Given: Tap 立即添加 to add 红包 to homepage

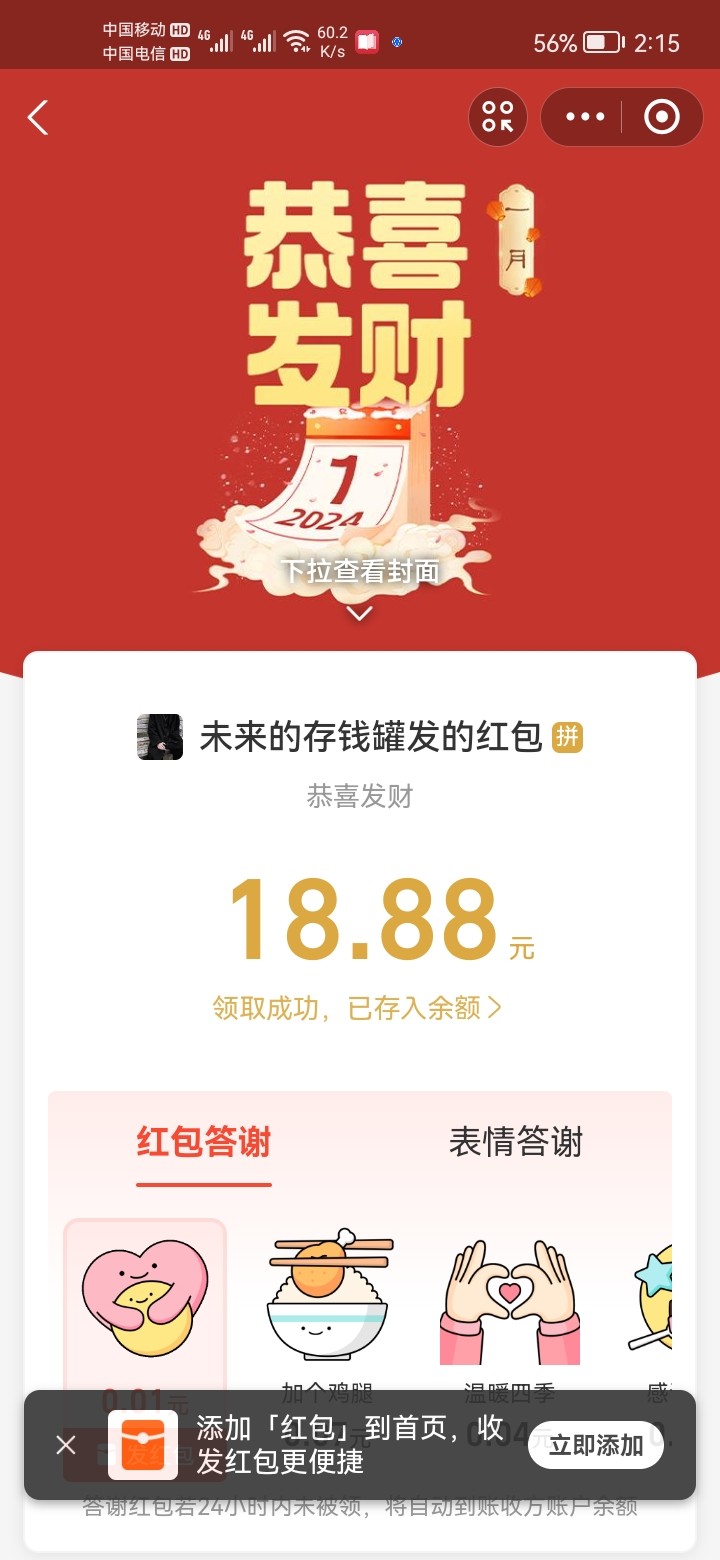Looking at the screenshot, I should [x=596, y=1445].
